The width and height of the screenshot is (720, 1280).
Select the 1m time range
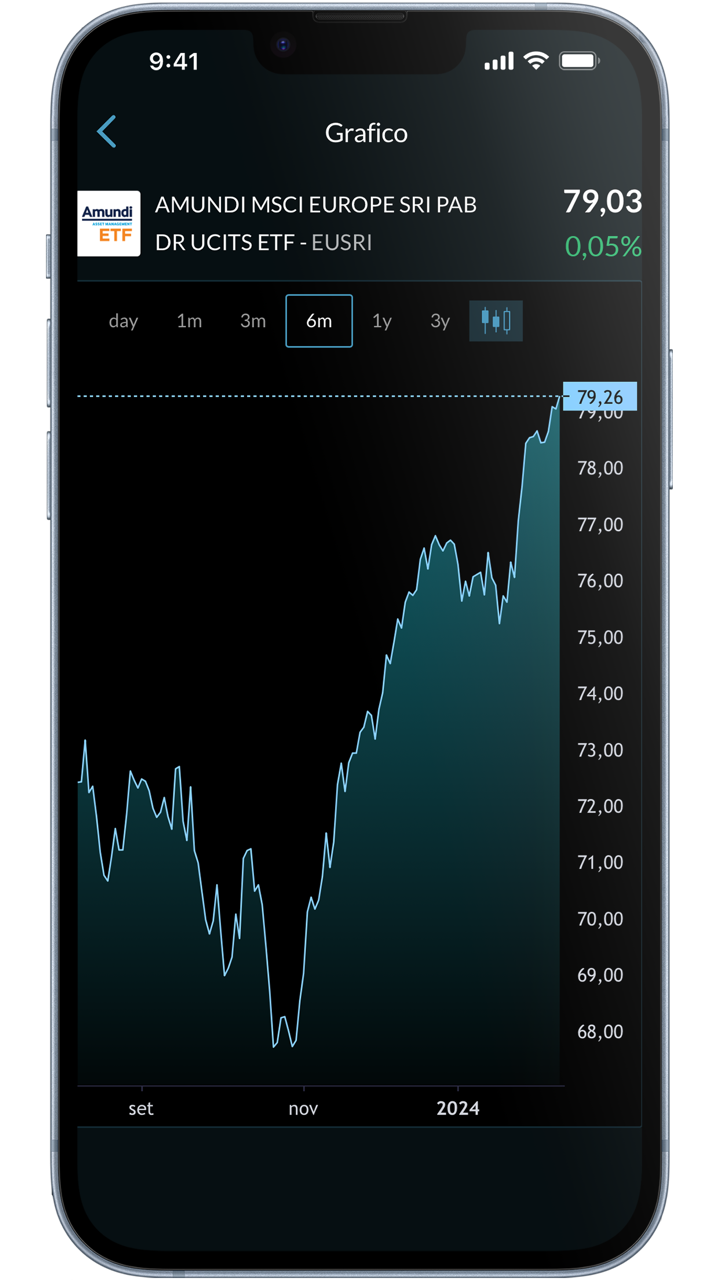click(x=189, y=321)
